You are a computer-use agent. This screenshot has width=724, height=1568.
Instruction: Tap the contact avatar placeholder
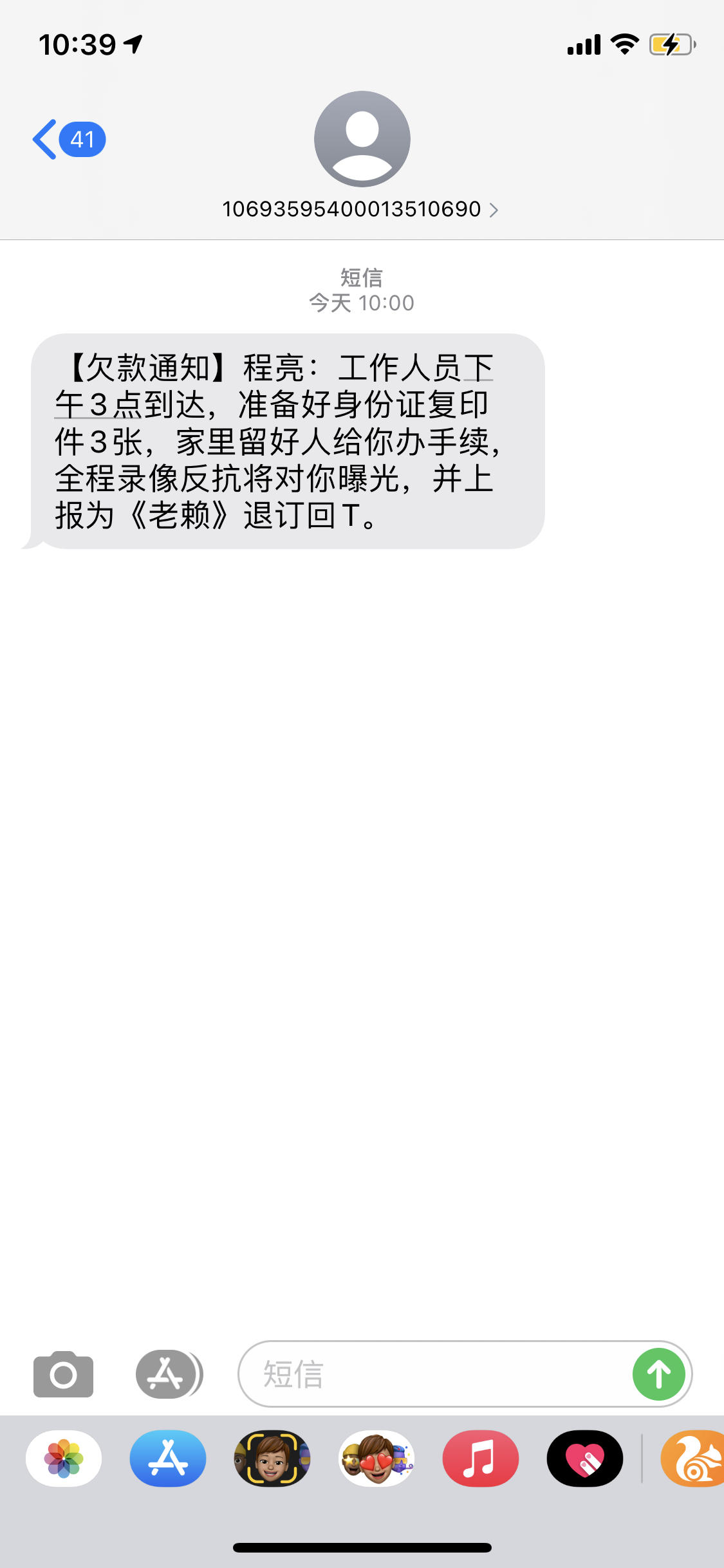click(x=362, y=140)
